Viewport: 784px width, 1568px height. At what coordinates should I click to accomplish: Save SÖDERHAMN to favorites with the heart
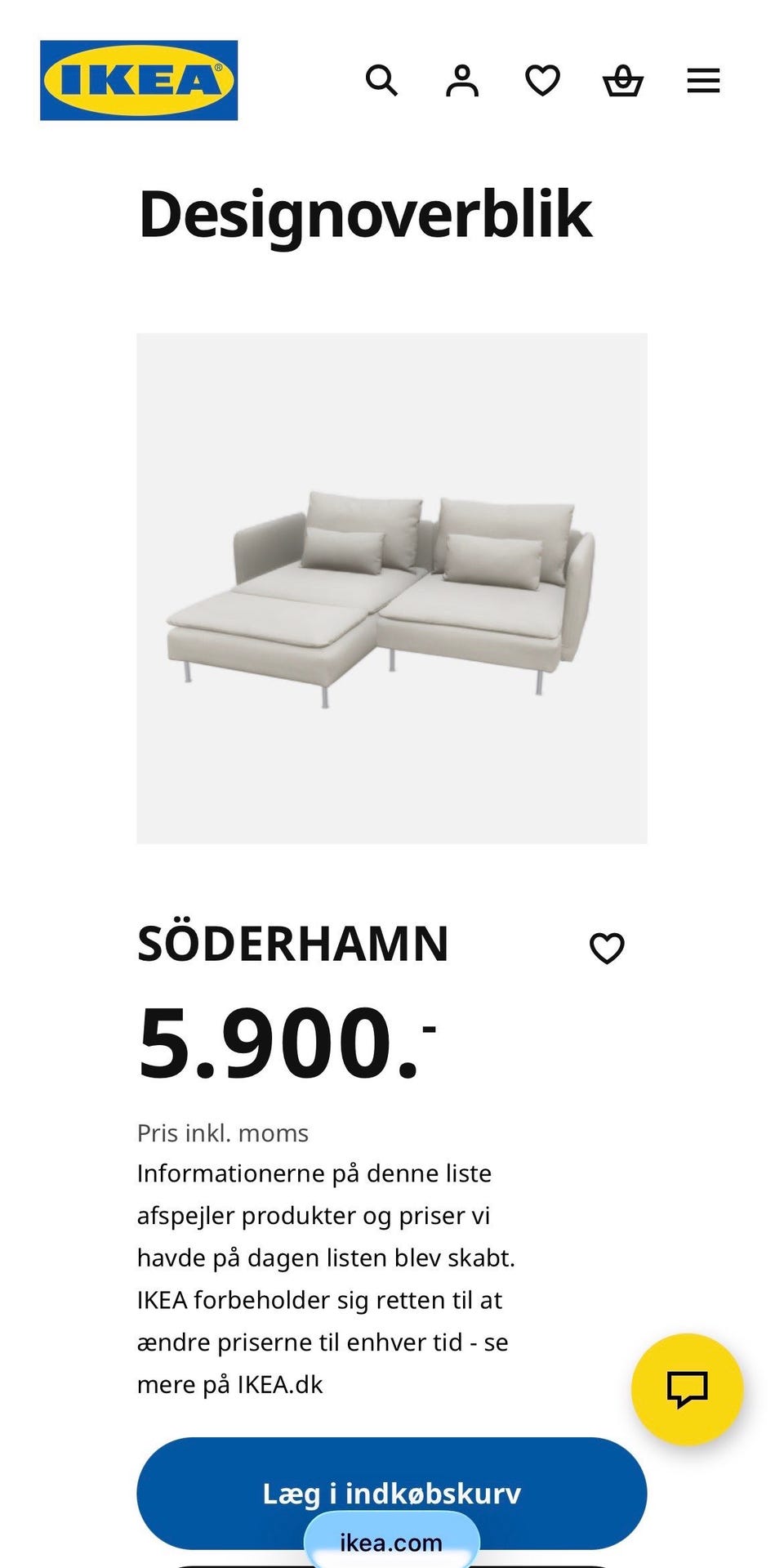pos(608,948)
